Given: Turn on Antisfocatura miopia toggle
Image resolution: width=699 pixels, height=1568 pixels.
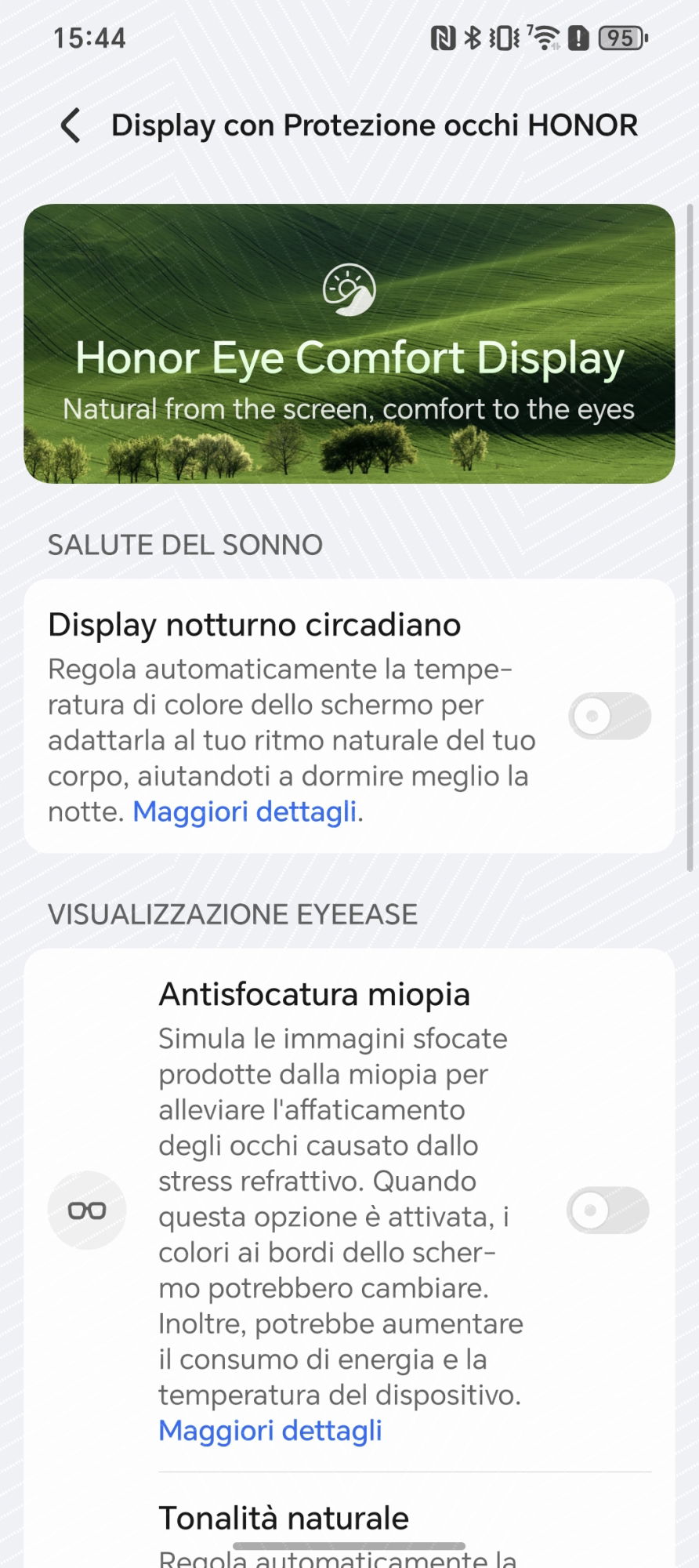Looking at the screenshot, I should click(x=607, y=1210).
